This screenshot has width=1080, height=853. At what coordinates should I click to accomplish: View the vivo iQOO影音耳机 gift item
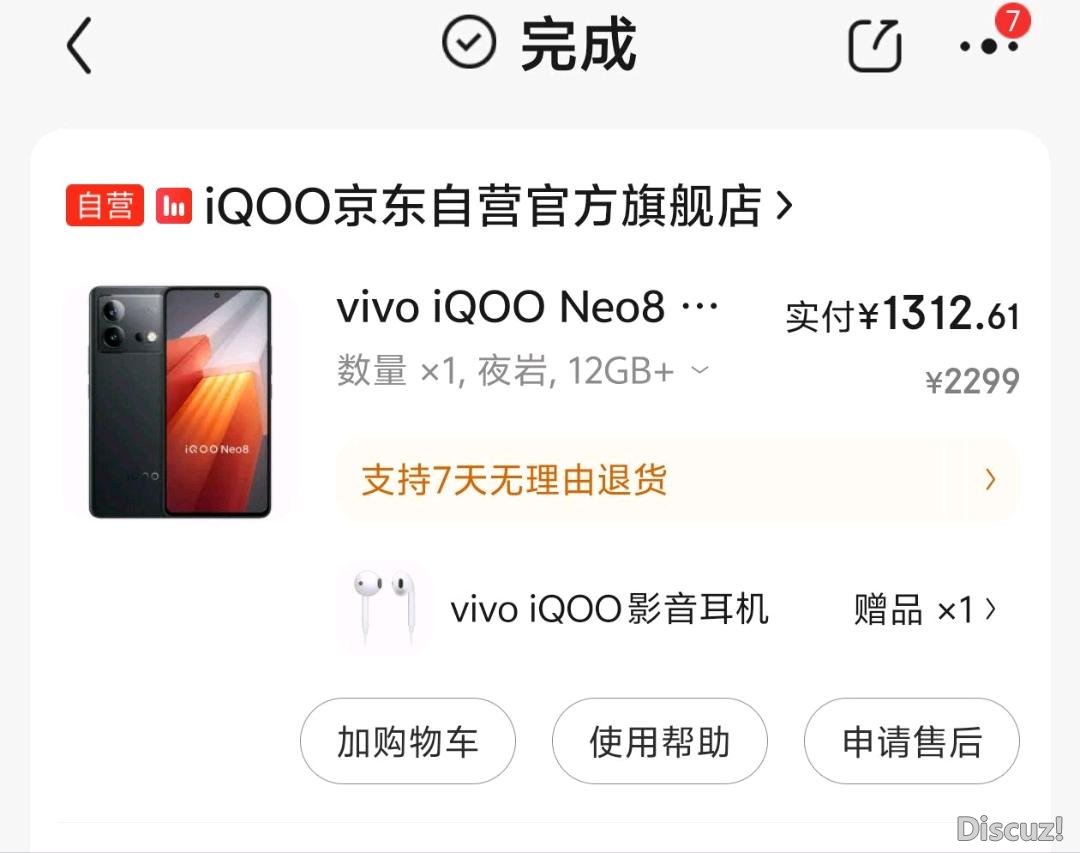[608, 609]
